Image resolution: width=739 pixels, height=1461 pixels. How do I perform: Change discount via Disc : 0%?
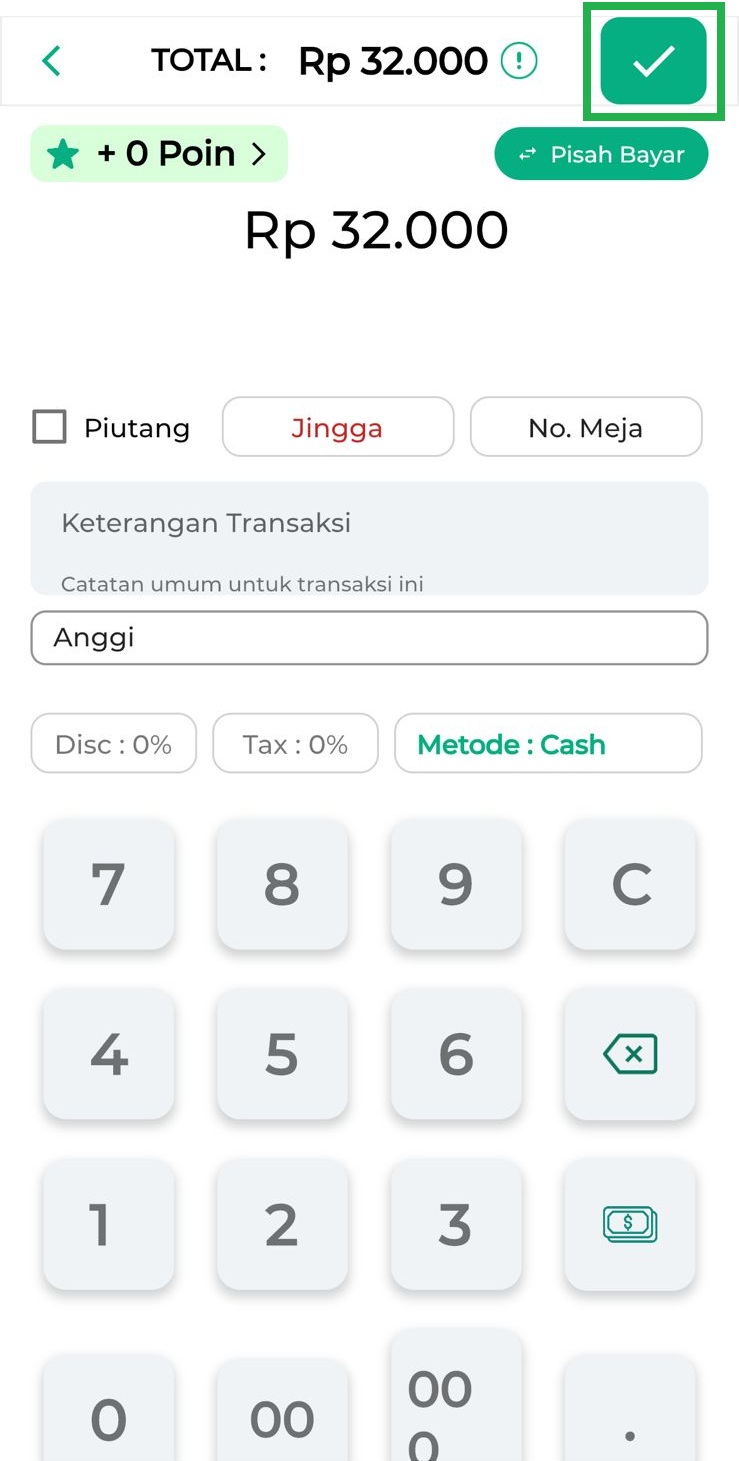click(x=114, y=744)
